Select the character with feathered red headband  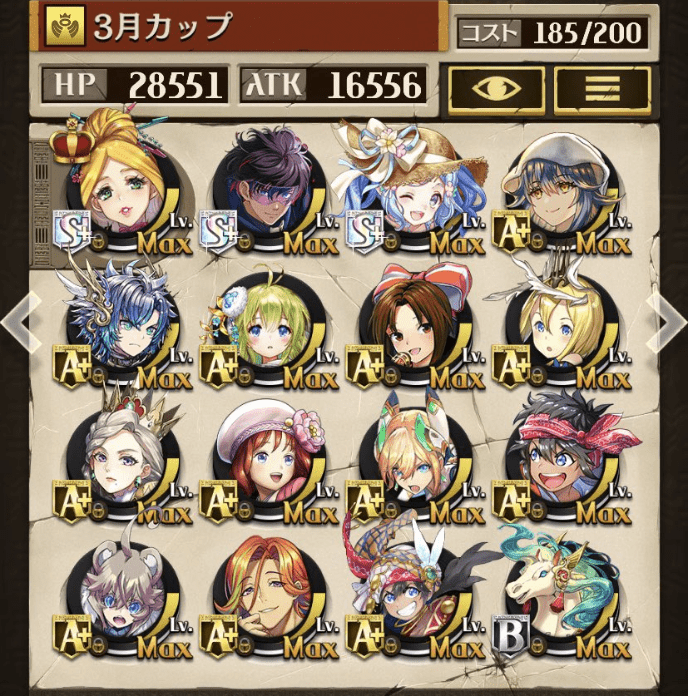(408, 595)
